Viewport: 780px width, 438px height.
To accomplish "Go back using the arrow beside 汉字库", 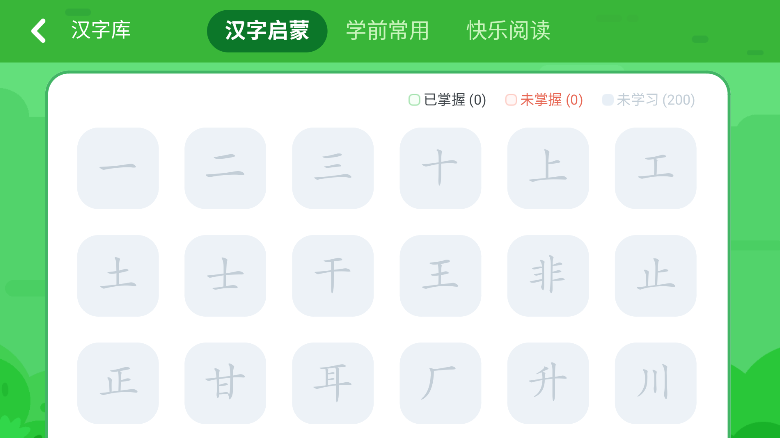I will tap(38, 31).
